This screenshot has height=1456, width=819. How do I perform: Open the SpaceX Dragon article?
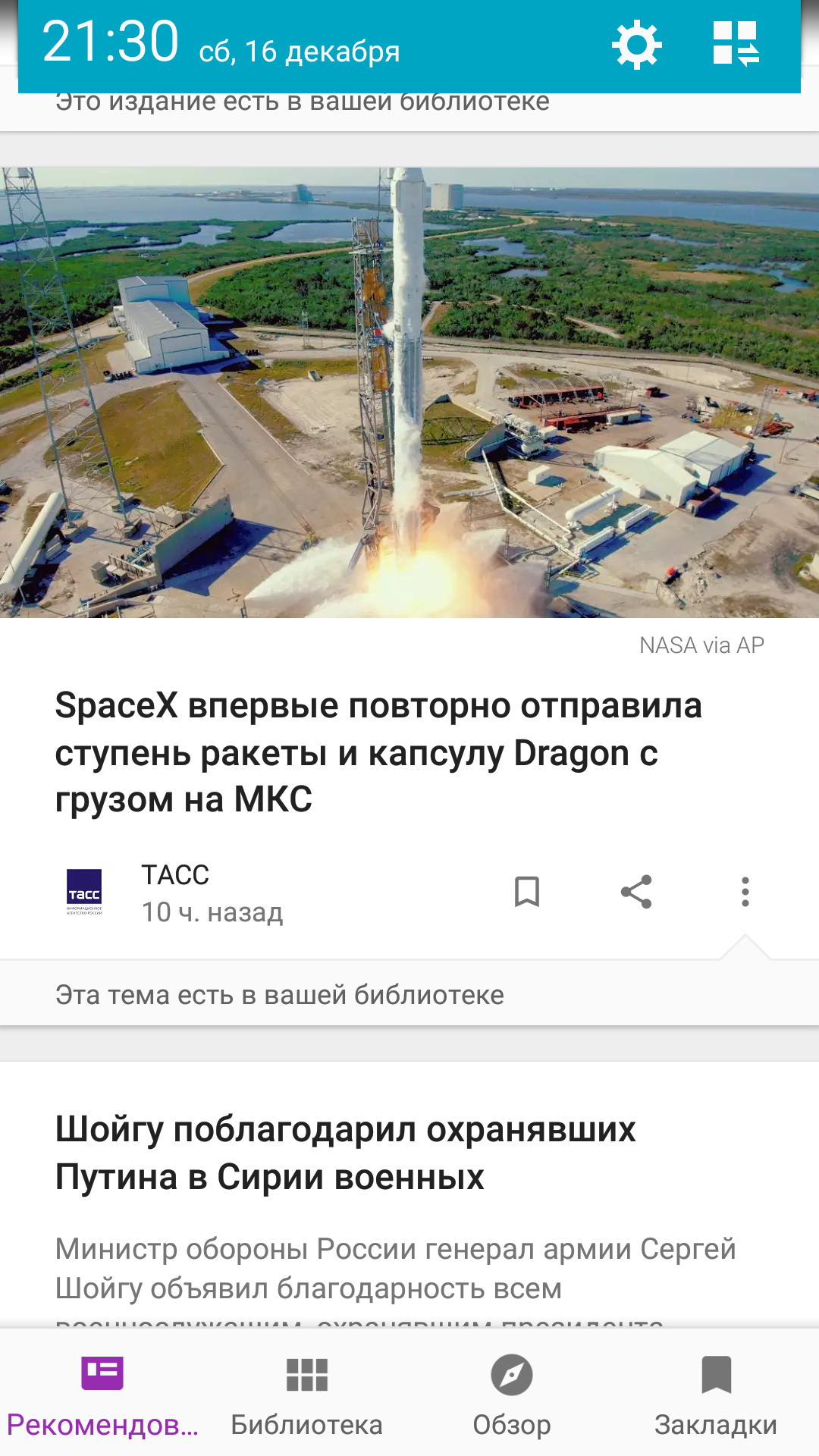[x=378, y=752]
